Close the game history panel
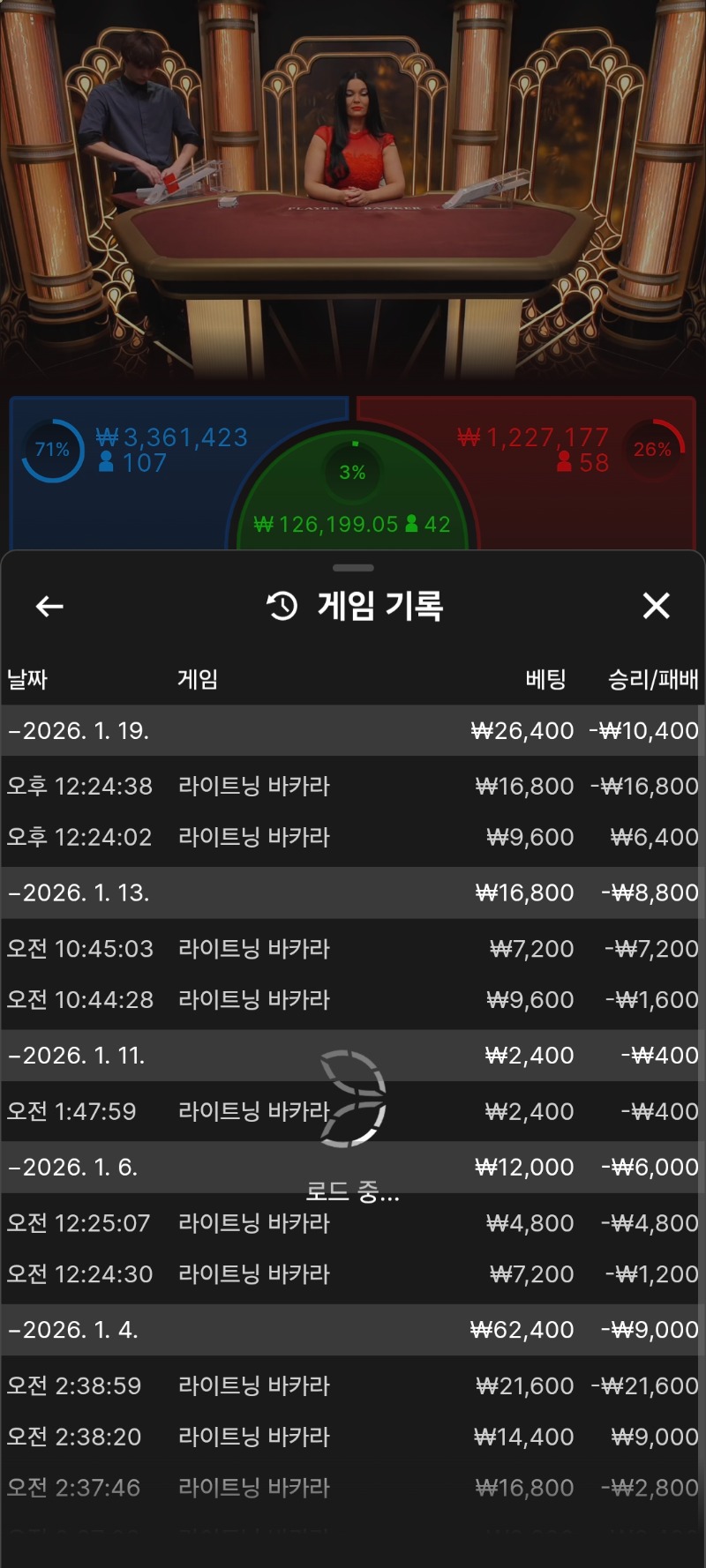The width and height of the screenshot is (706, 1568). tap(656, 606)
